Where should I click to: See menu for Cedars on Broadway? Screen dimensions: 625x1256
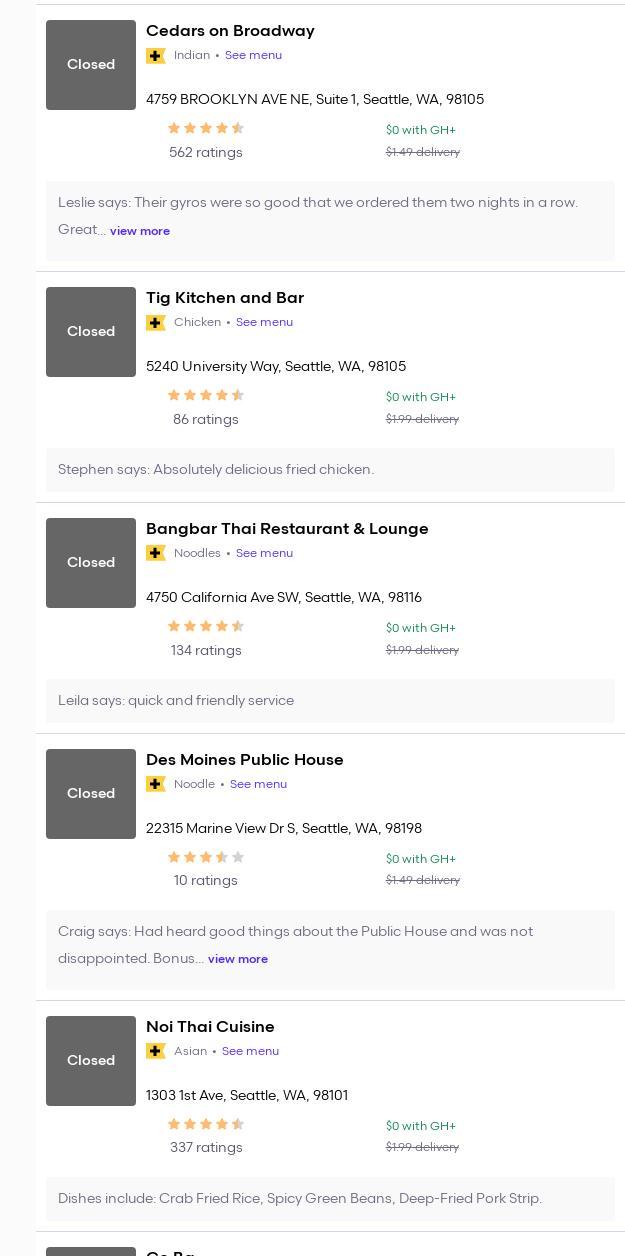pyautogui.click(x=253, y=55)
